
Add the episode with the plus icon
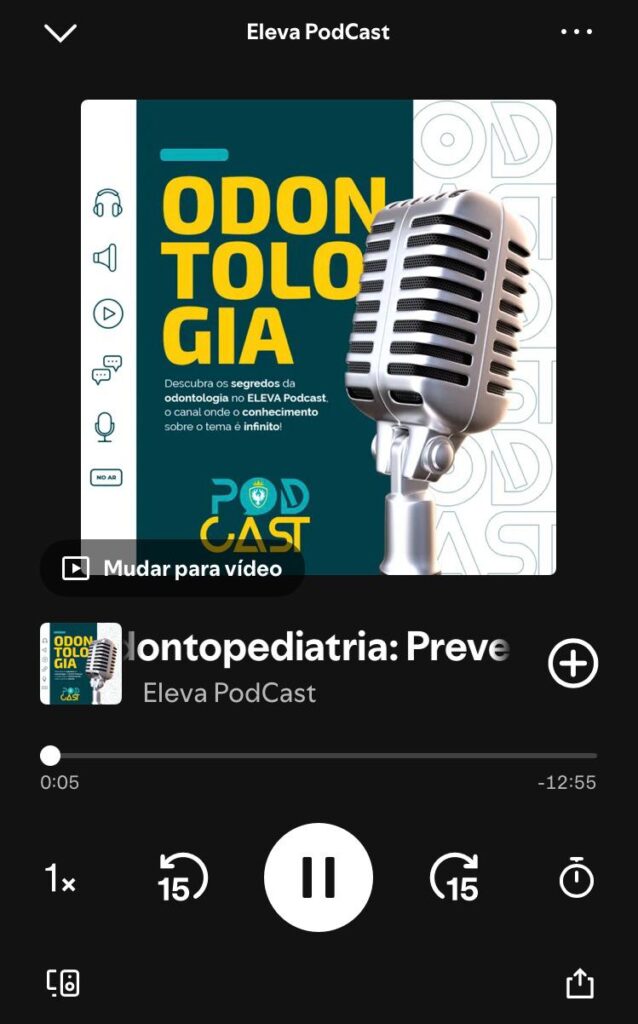573,663
